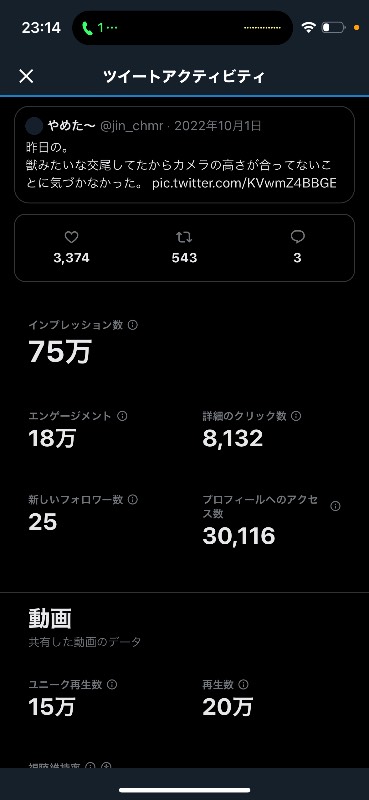This screenshot has height=800, width=369.
Task: Open the quoted tweet card by @jin_chmr
Action: 184,155
